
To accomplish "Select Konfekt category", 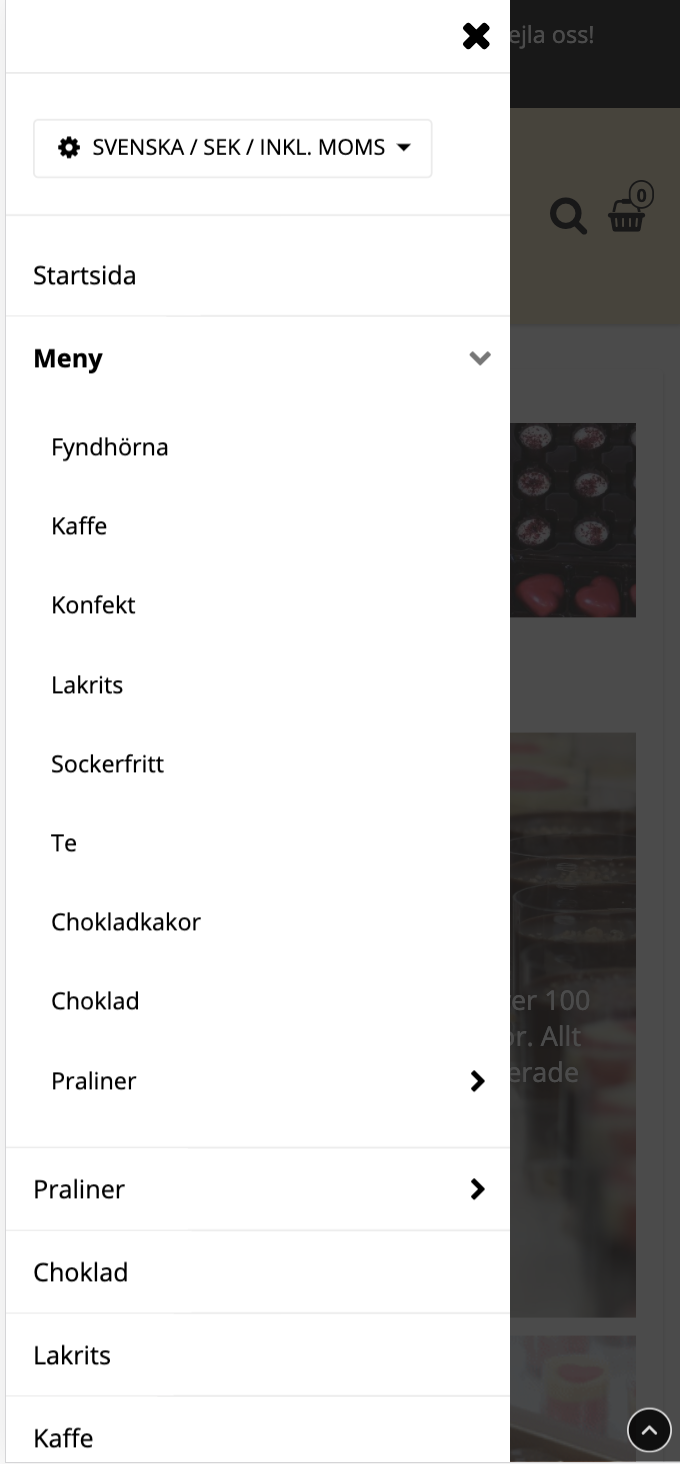I will click(93, 605).
